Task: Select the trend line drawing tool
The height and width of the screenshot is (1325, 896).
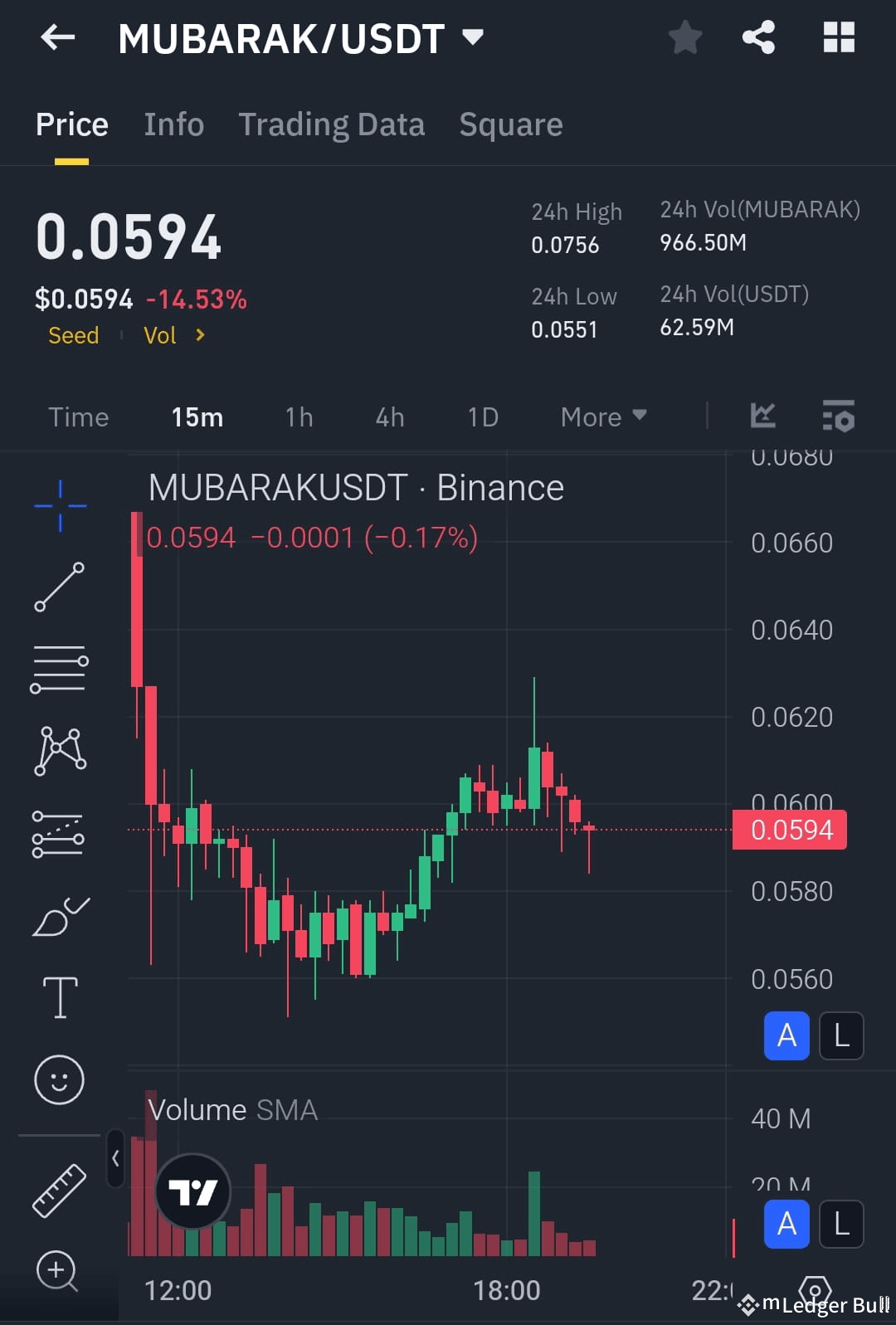Action: coord(59,587)
